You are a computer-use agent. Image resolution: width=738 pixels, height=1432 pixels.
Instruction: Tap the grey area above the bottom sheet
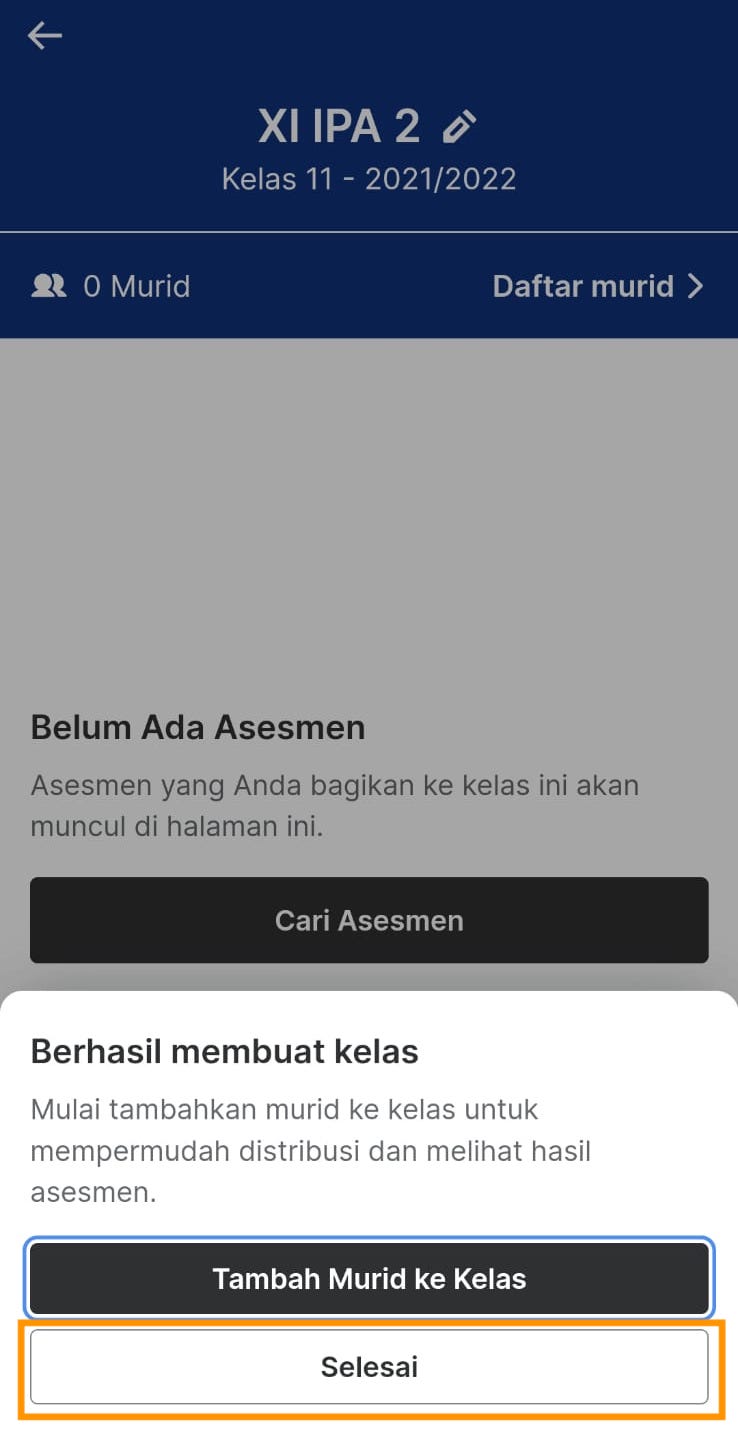pos(369,500)
